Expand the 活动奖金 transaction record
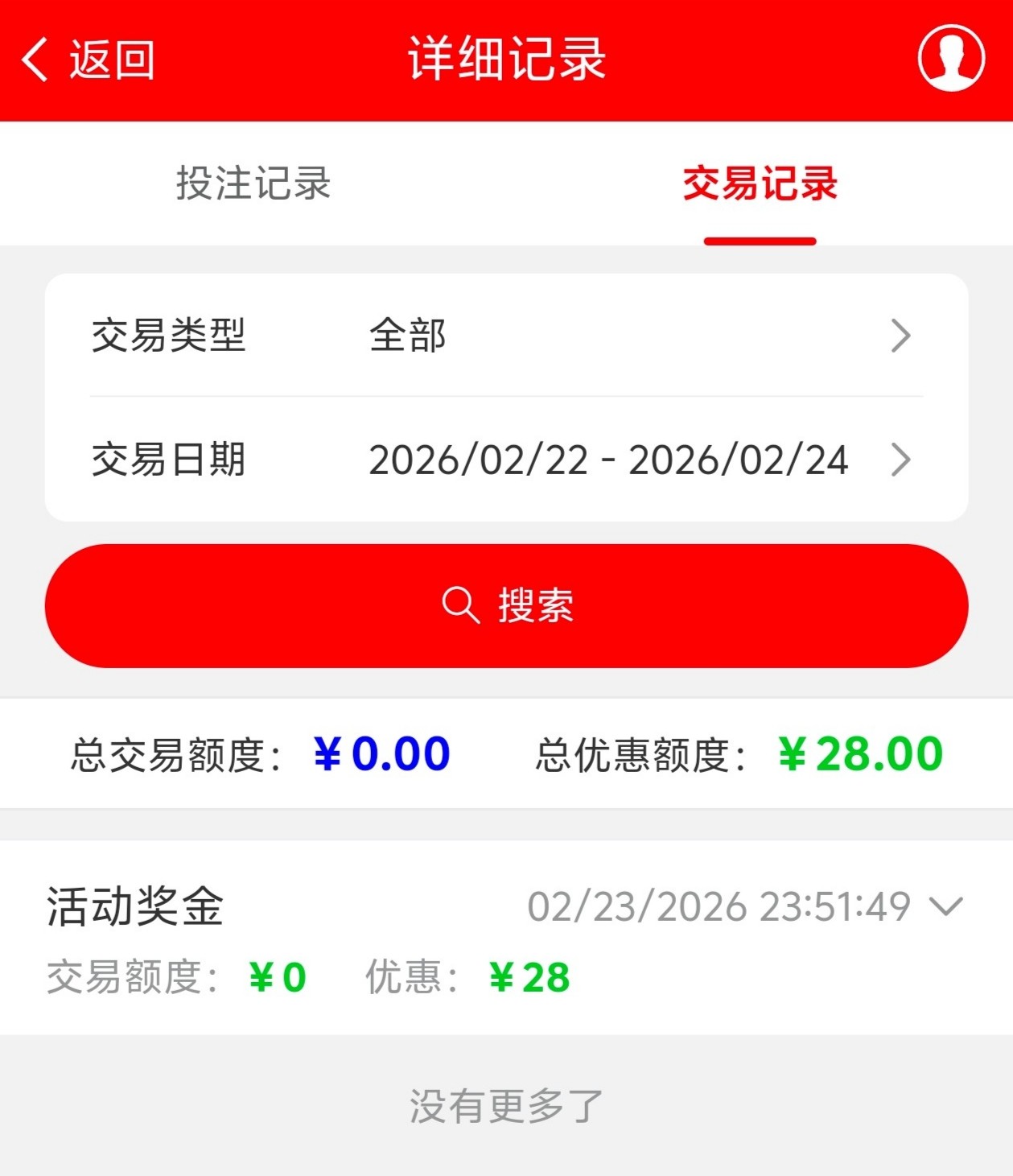Screen dimensions: 1013x1176 point(945,907)
